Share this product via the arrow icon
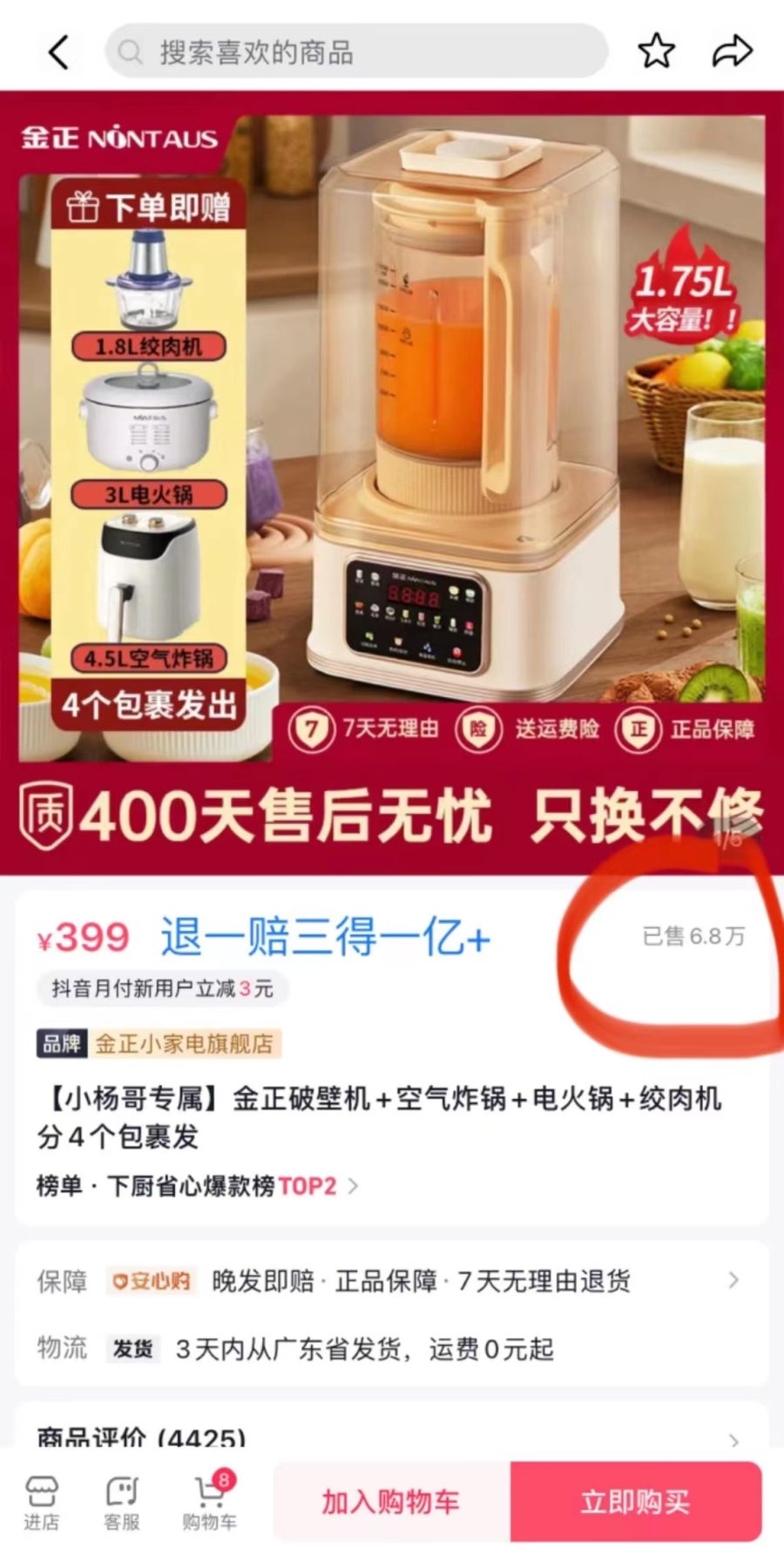Image resolution: width=784 pixels, height=1547 pixels. pos(732,51)
